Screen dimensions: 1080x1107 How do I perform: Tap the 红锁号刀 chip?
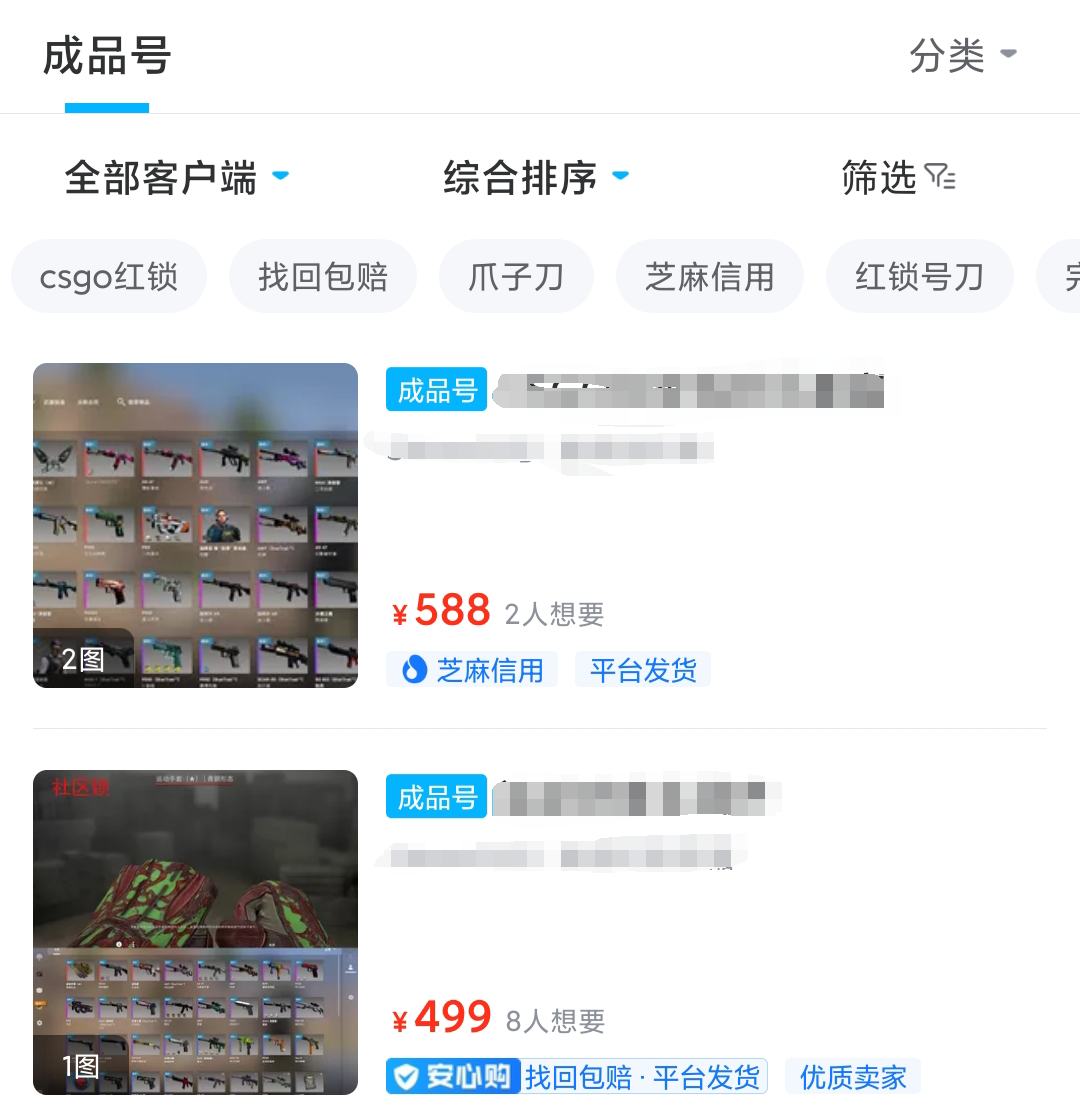point(920,277)
